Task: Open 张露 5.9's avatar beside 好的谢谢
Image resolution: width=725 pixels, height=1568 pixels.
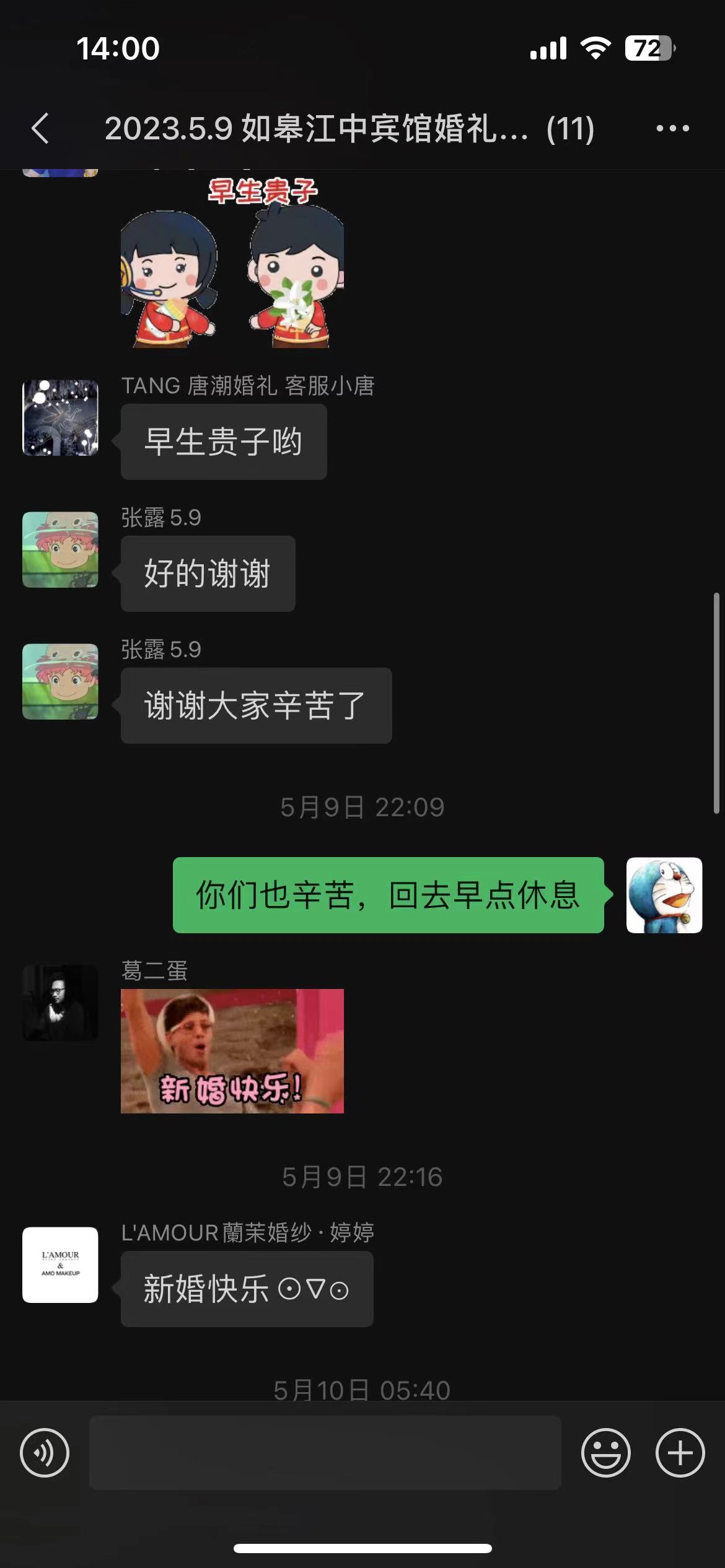Action: pyautogui.click(x=60, y=549)
